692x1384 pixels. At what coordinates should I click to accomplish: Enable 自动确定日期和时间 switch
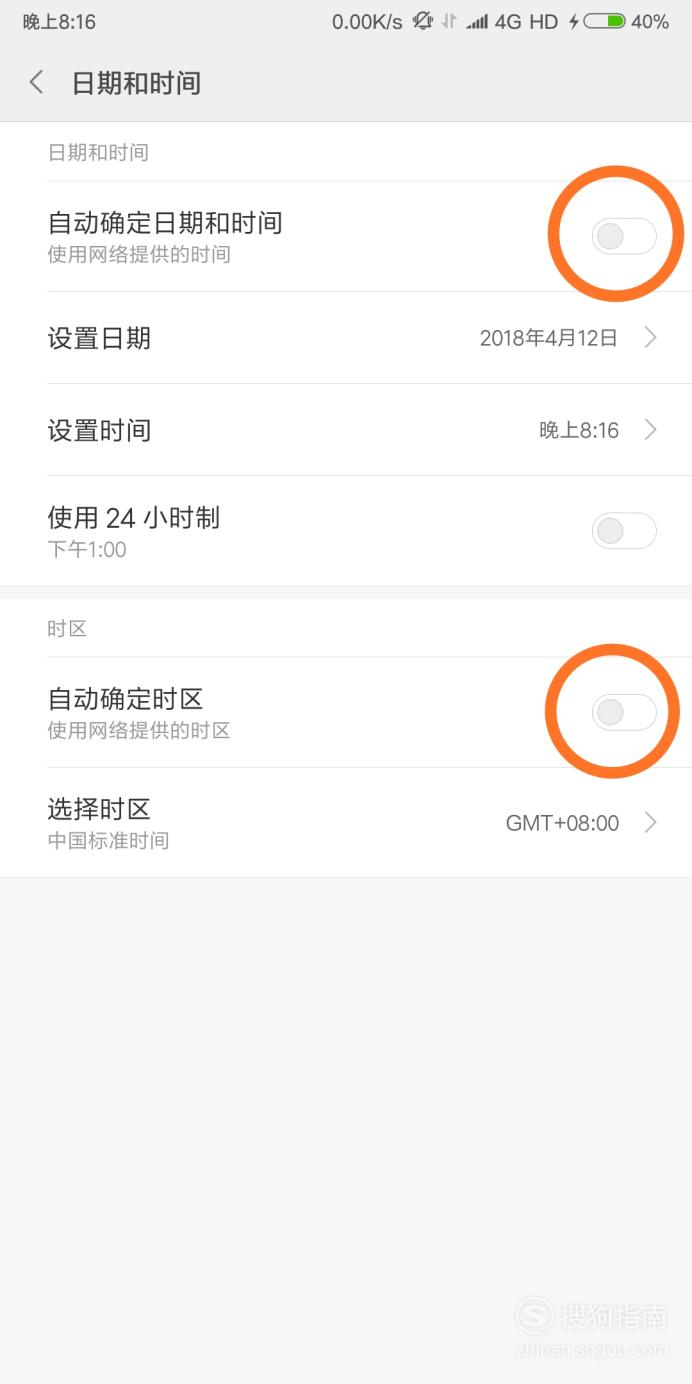[624, 236]
